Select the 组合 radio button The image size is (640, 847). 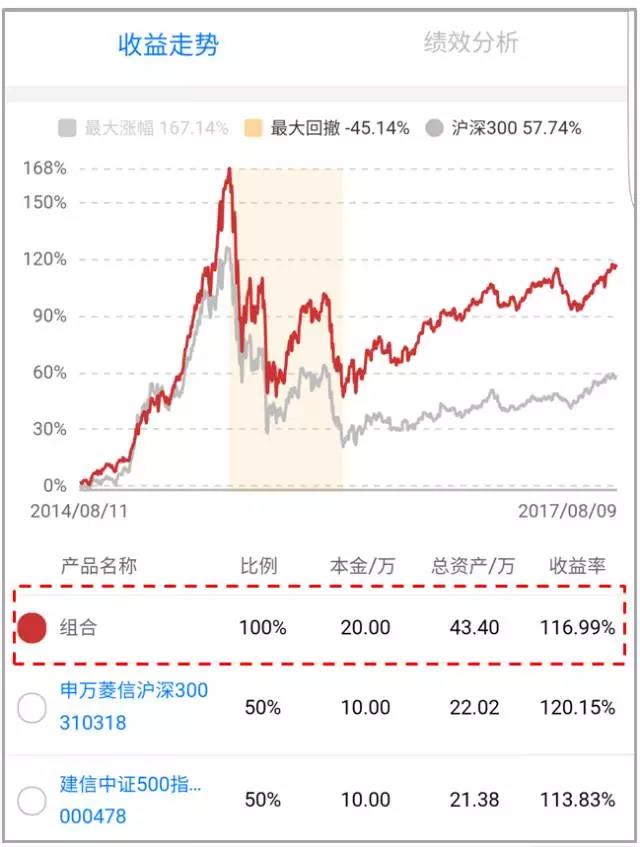coord(32,628)
